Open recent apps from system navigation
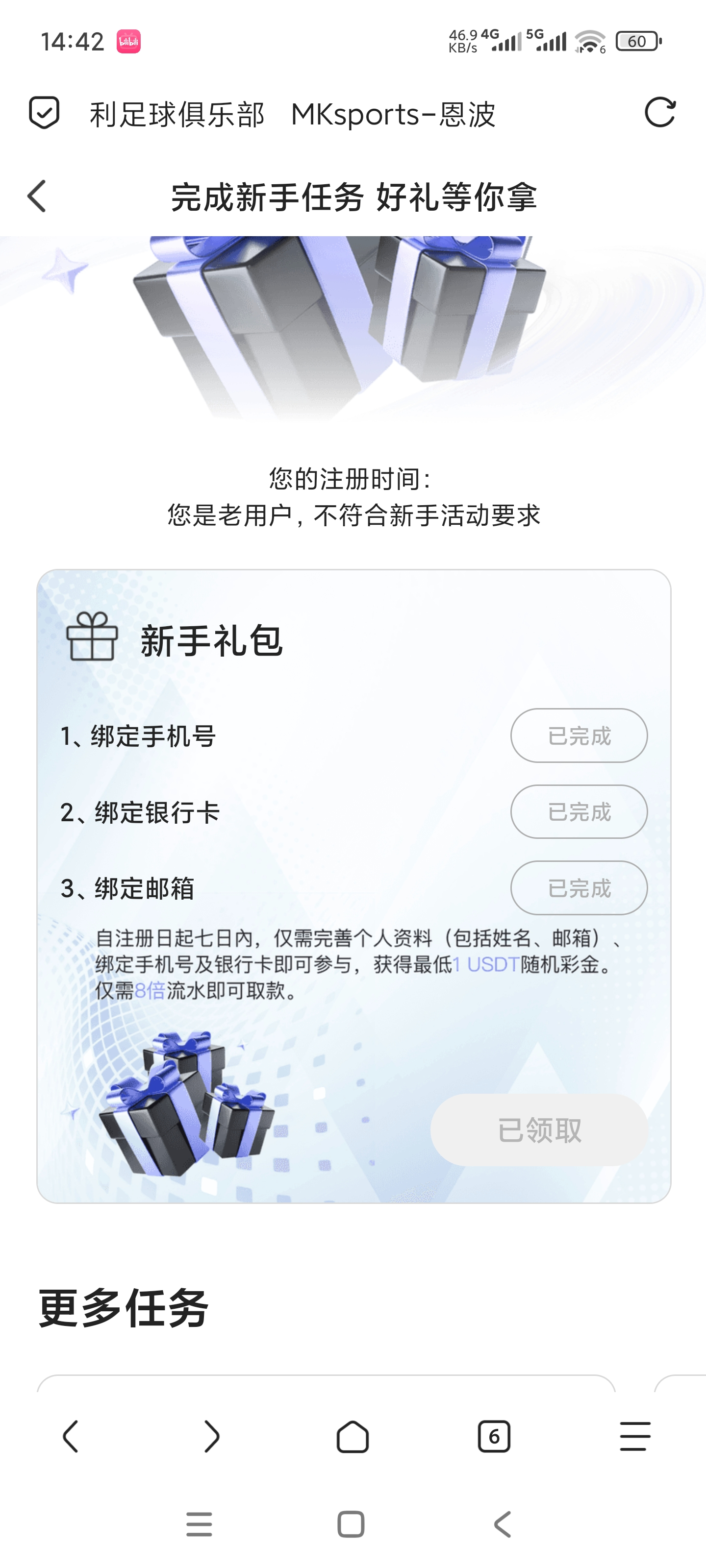The height and width of the screenshot is (1568, 706). (x=199, y=1524)
